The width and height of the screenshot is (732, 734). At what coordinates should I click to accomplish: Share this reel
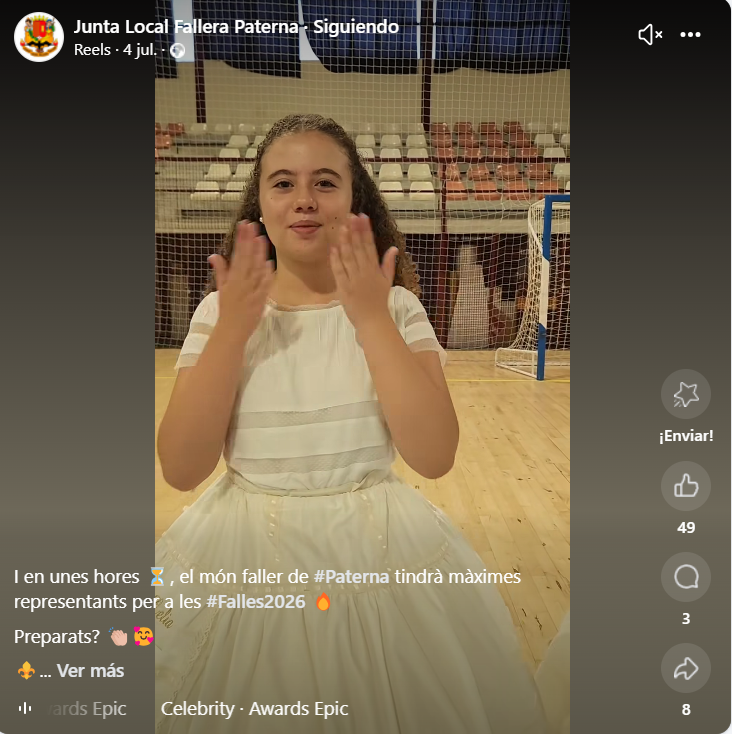point(686,669)
